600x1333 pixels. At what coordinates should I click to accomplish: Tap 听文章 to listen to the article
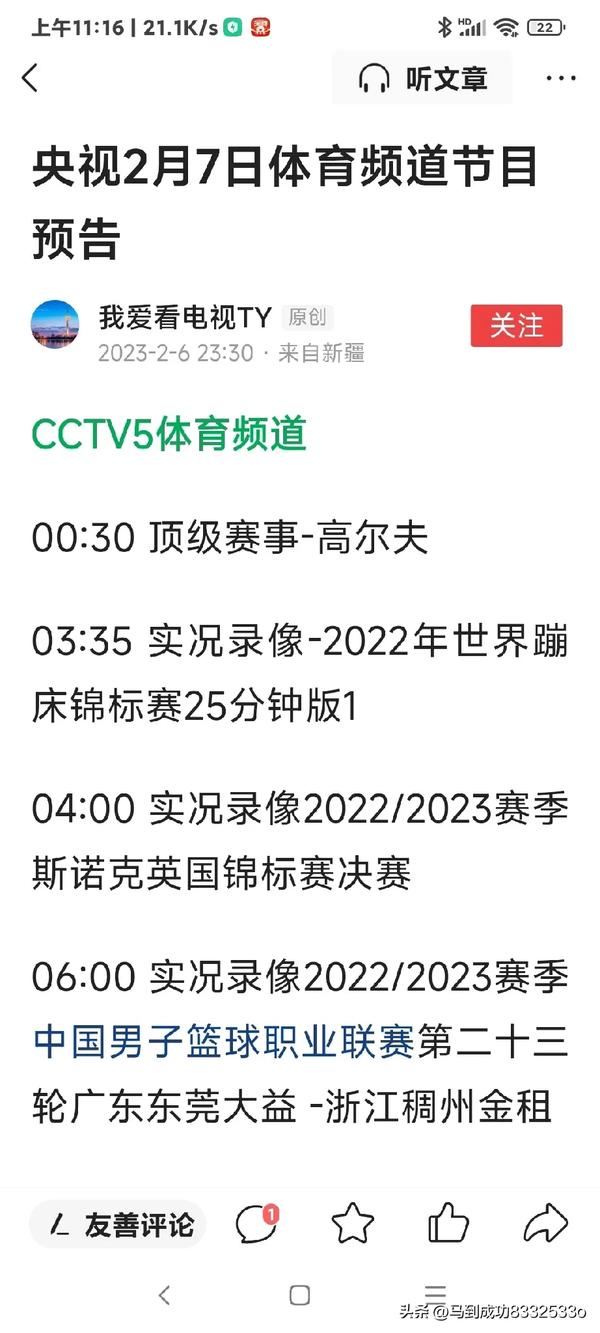[422, 78]
